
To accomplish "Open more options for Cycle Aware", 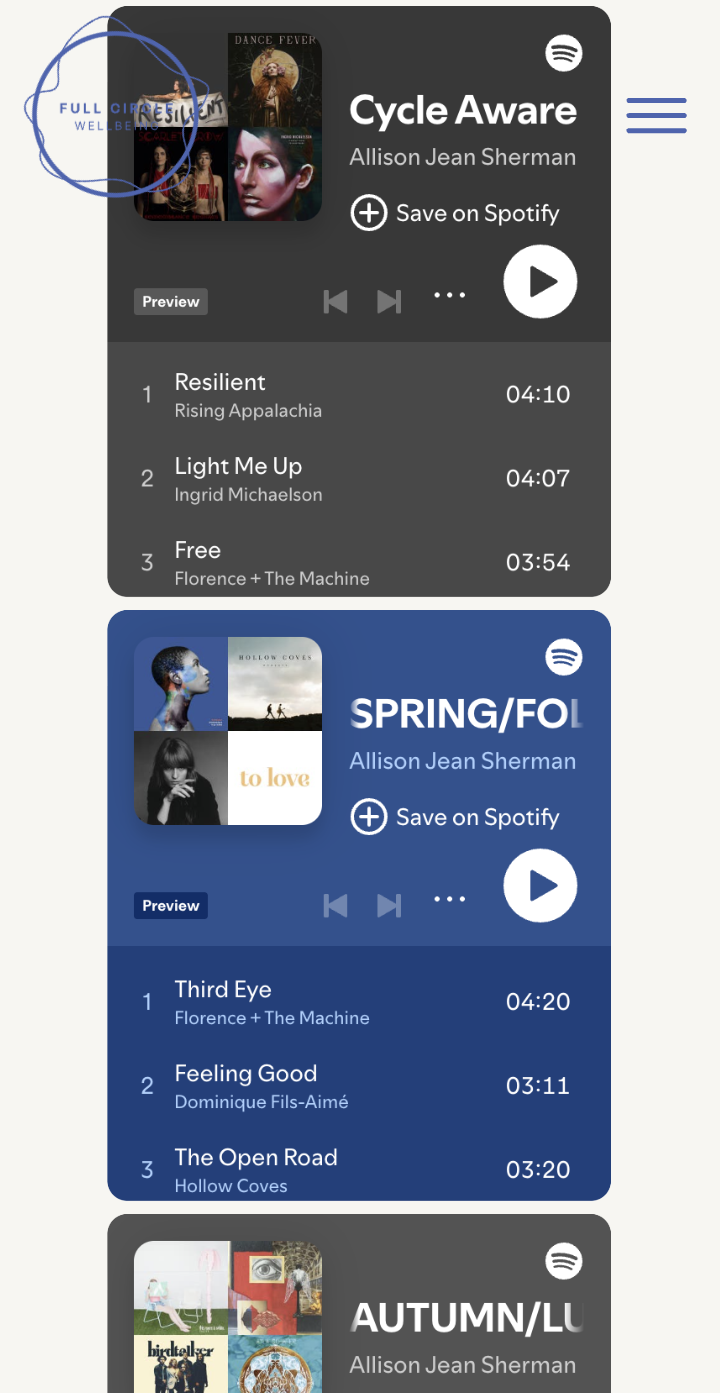I will [x=450, y=295].
